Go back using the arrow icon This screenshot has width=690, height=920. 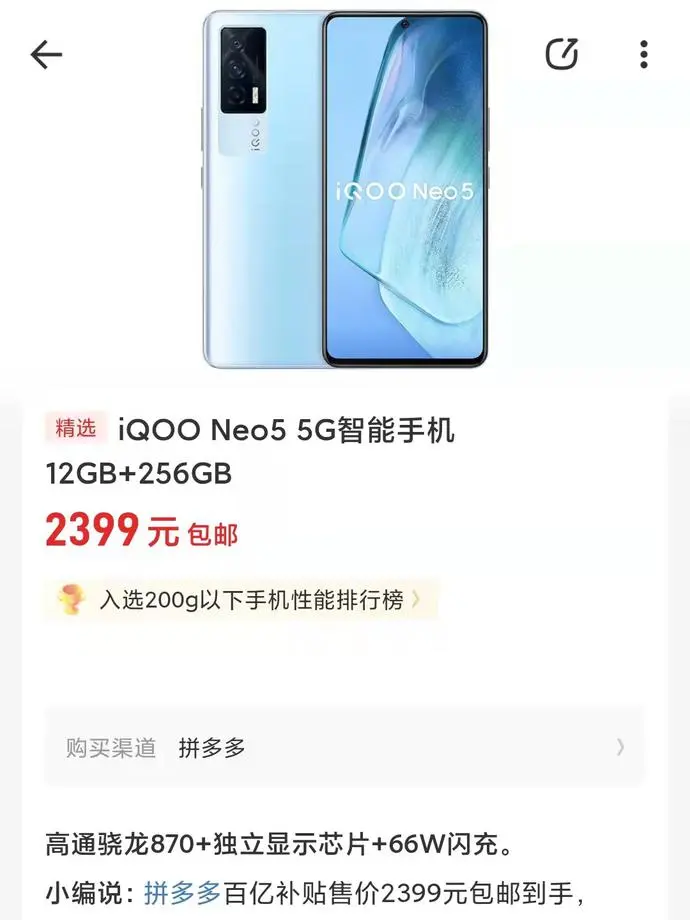46,55
